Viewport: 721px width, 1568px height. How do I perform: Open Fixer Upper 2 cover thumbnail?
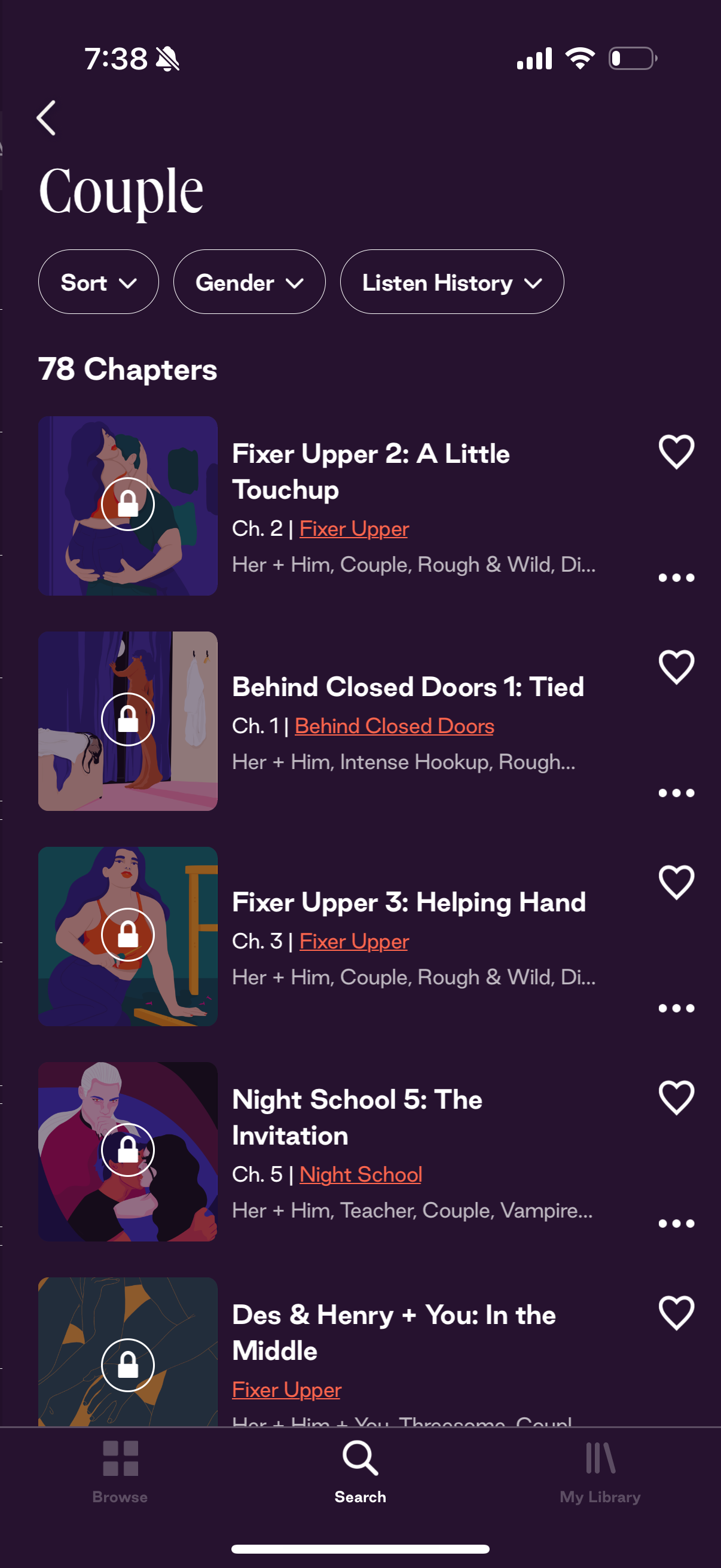tap(128, 505)
